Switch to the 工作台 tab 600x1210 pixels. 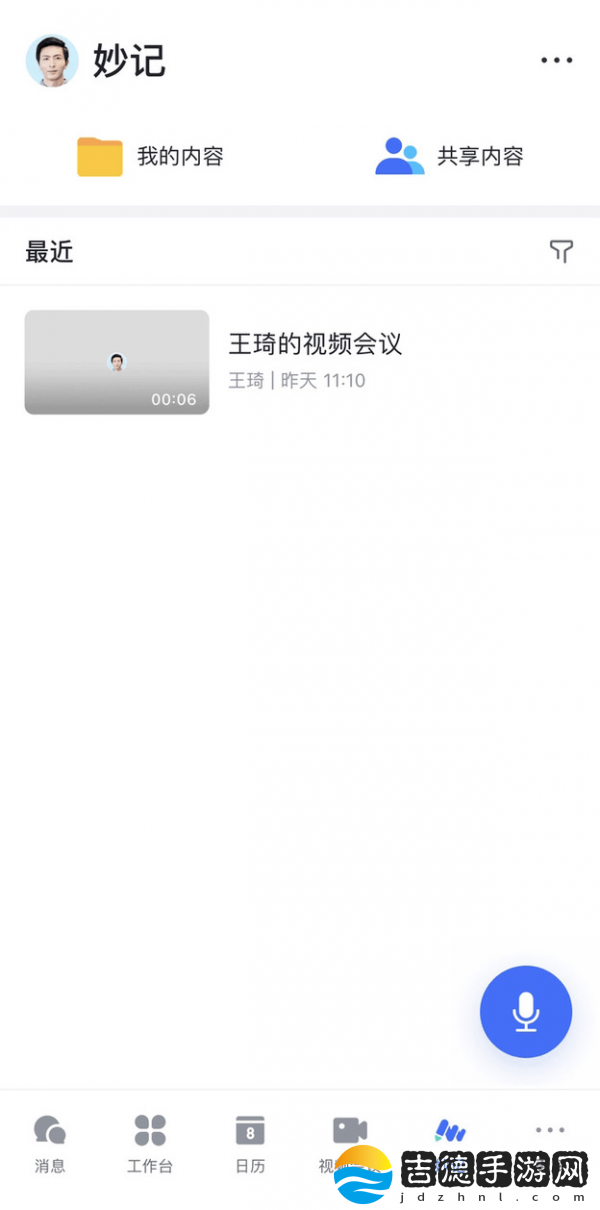[150, 1144]
